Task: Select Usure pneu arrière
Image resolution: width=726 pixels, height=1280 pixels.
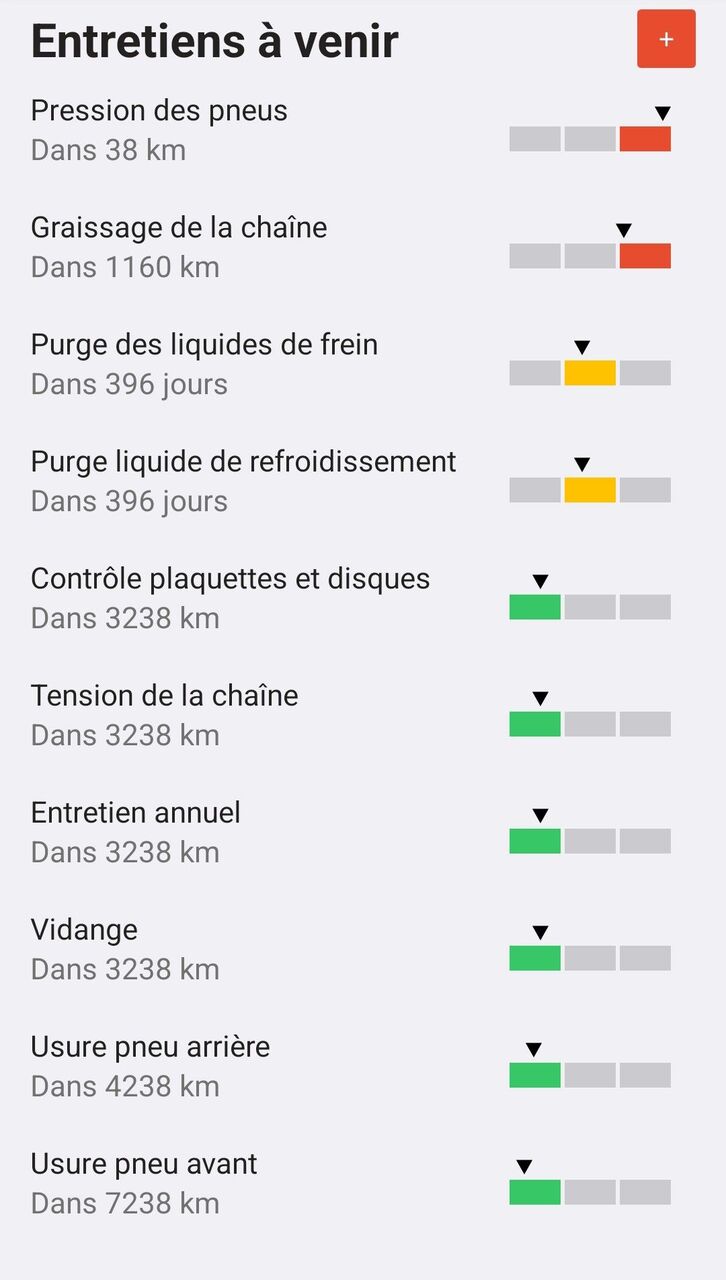Action: click(x=150, y=1066)
